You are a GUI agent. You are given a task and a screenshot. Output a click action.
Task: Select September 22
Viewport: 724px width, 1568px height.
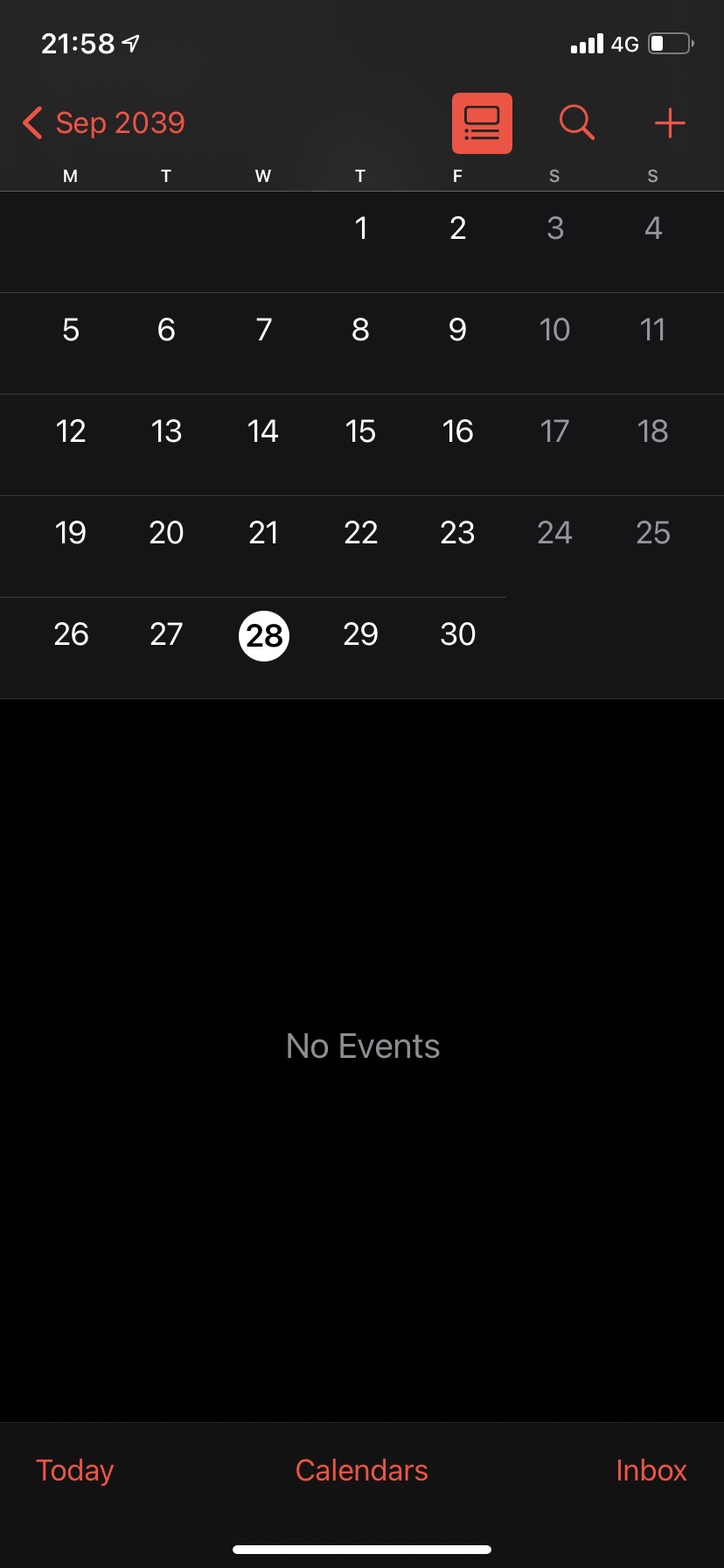(361, 533)
